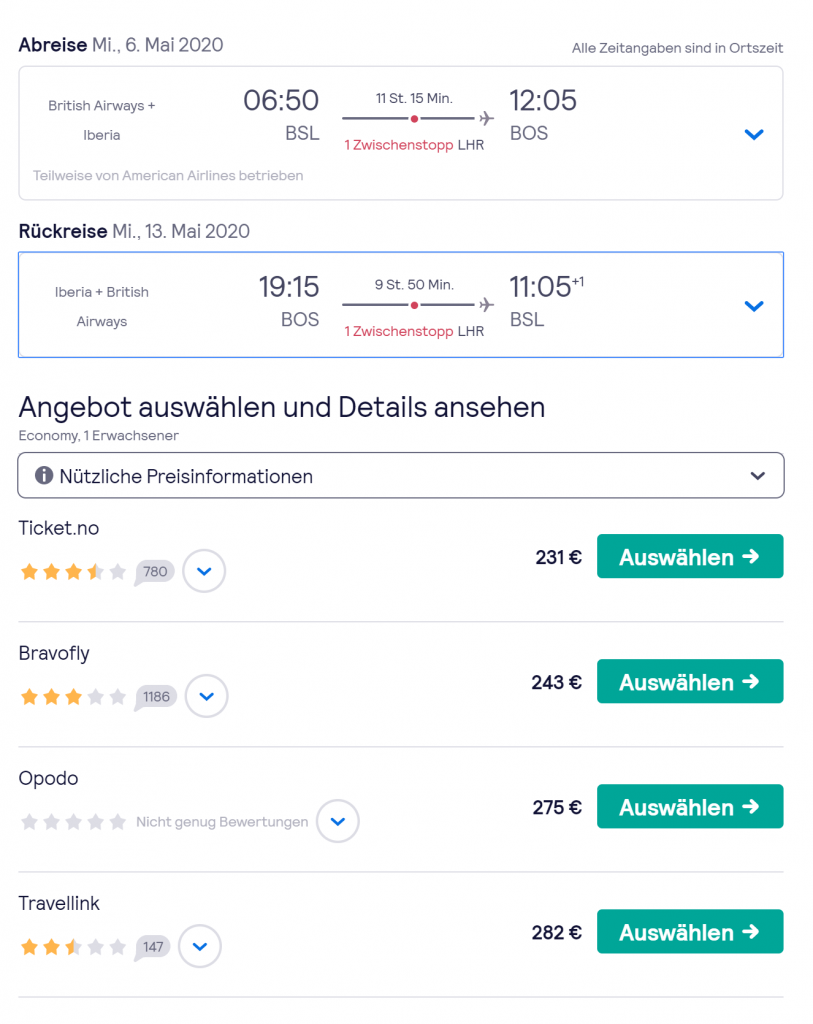This screenshot has height=1024, width=813.
Task: Choose the Travellink offer for 282 €
Action: (x=689, y=932)
